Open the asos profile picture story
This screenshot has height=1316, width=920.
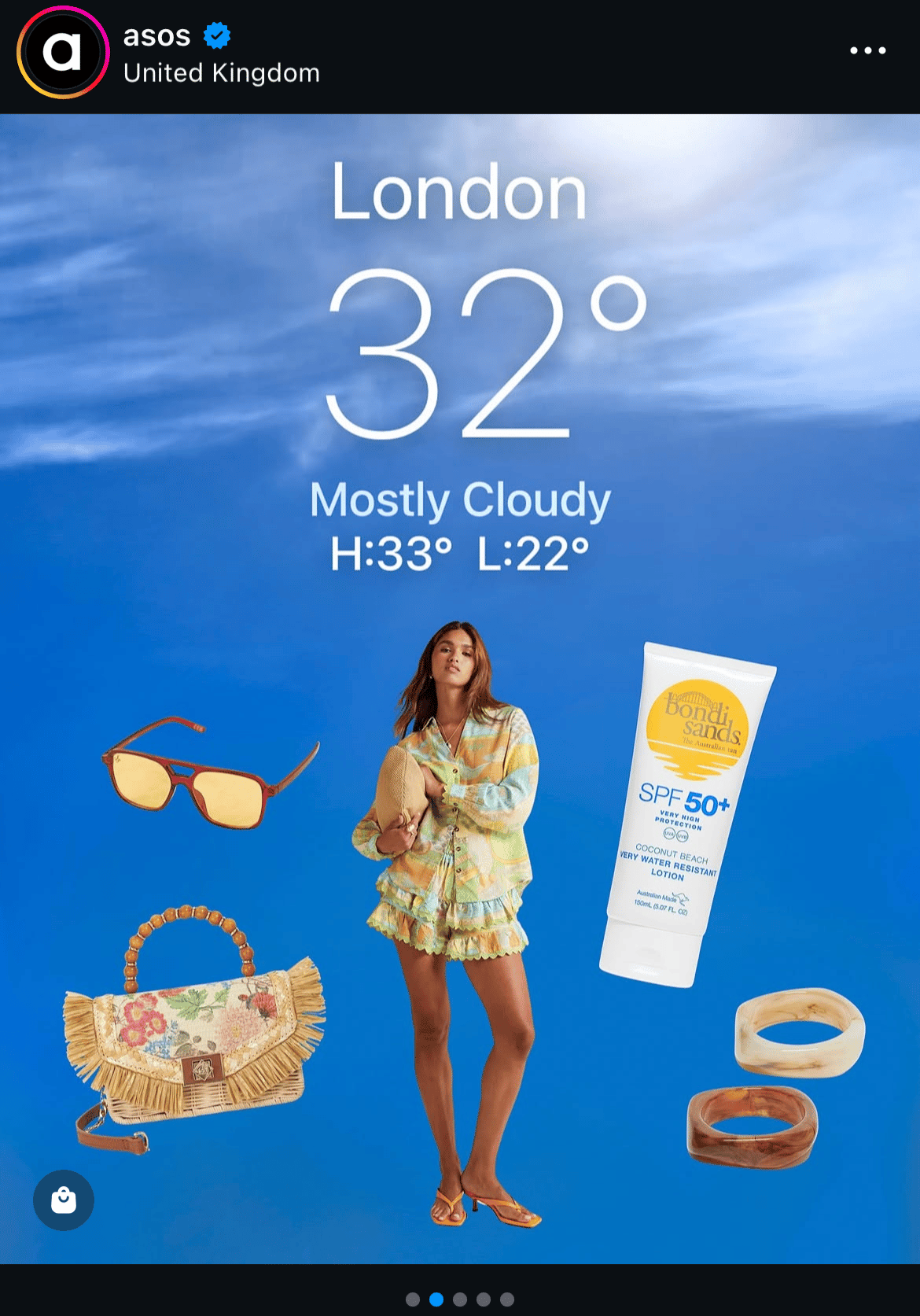click(x=62, y=52)
